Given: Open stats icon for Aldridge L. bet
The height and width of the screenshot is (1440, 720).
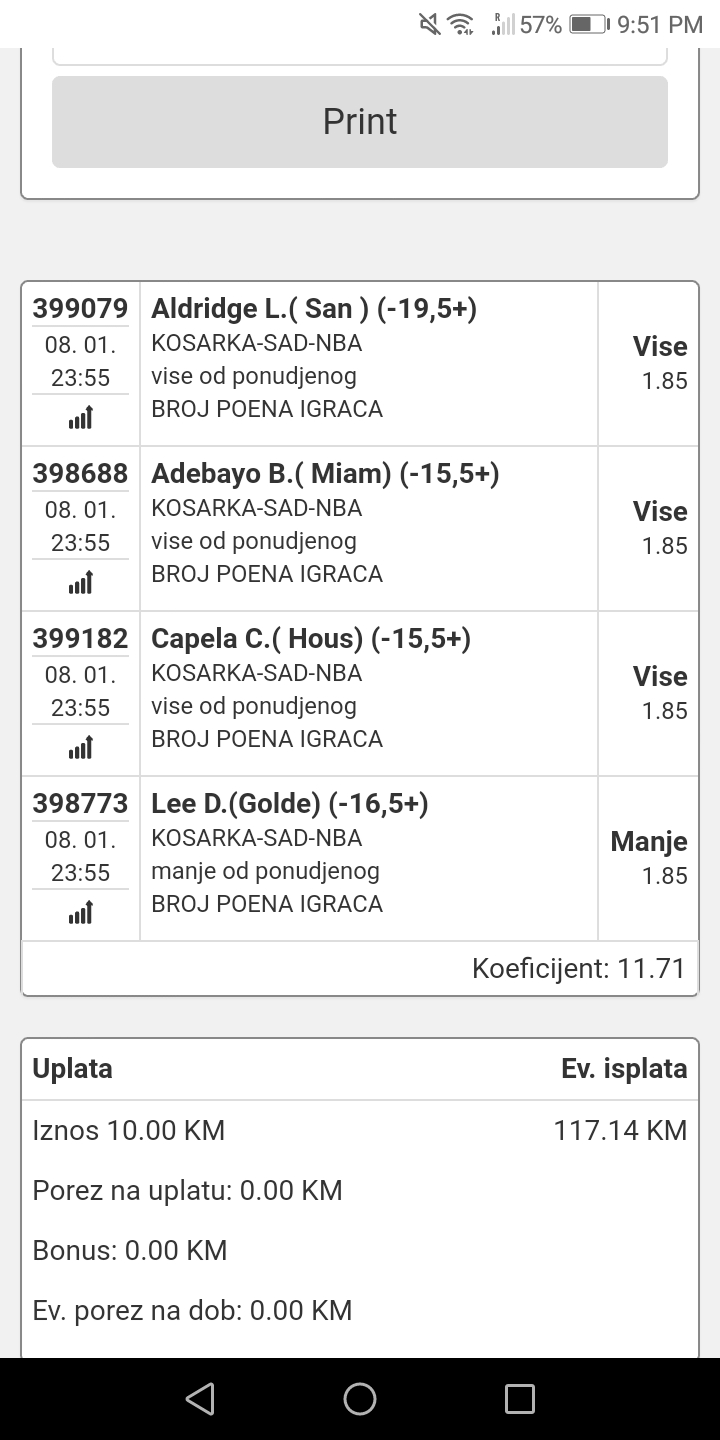Looking at the screenshot, I should [x=80, y=418].
